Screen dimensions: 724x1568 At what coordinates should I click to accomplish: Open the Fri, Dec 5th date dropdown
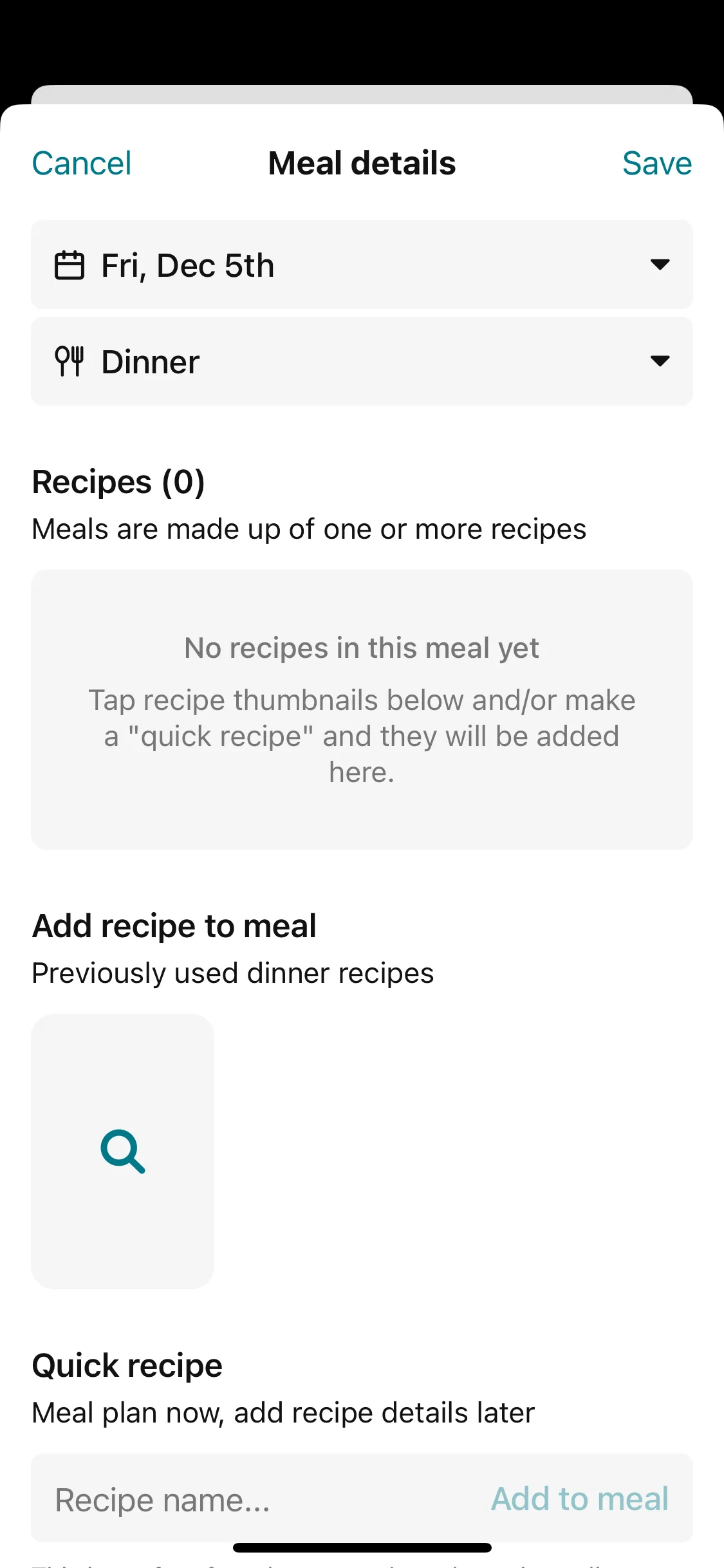pyautogui.click(x=362, y=265)
